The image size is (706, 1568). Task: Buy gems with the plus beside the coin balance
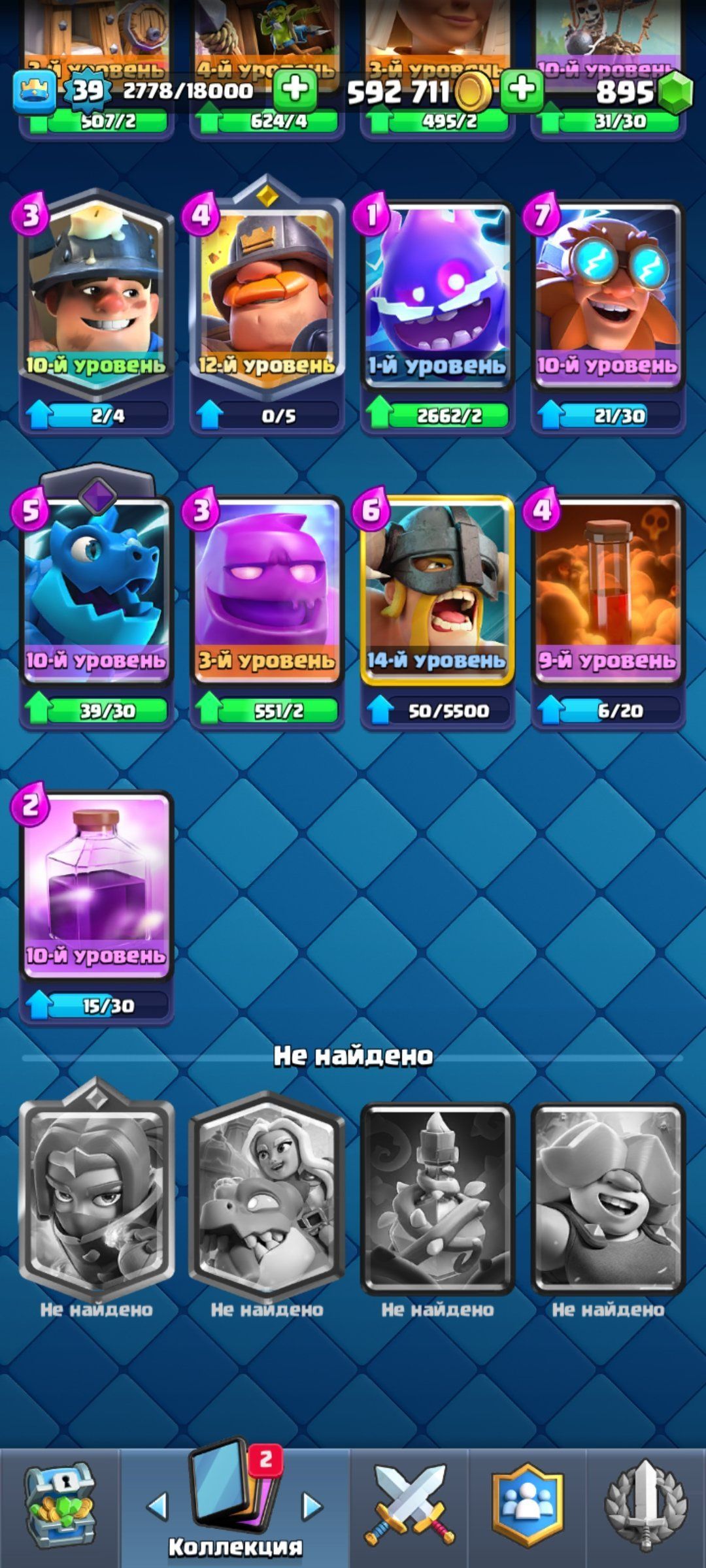(x=522, y=90)
